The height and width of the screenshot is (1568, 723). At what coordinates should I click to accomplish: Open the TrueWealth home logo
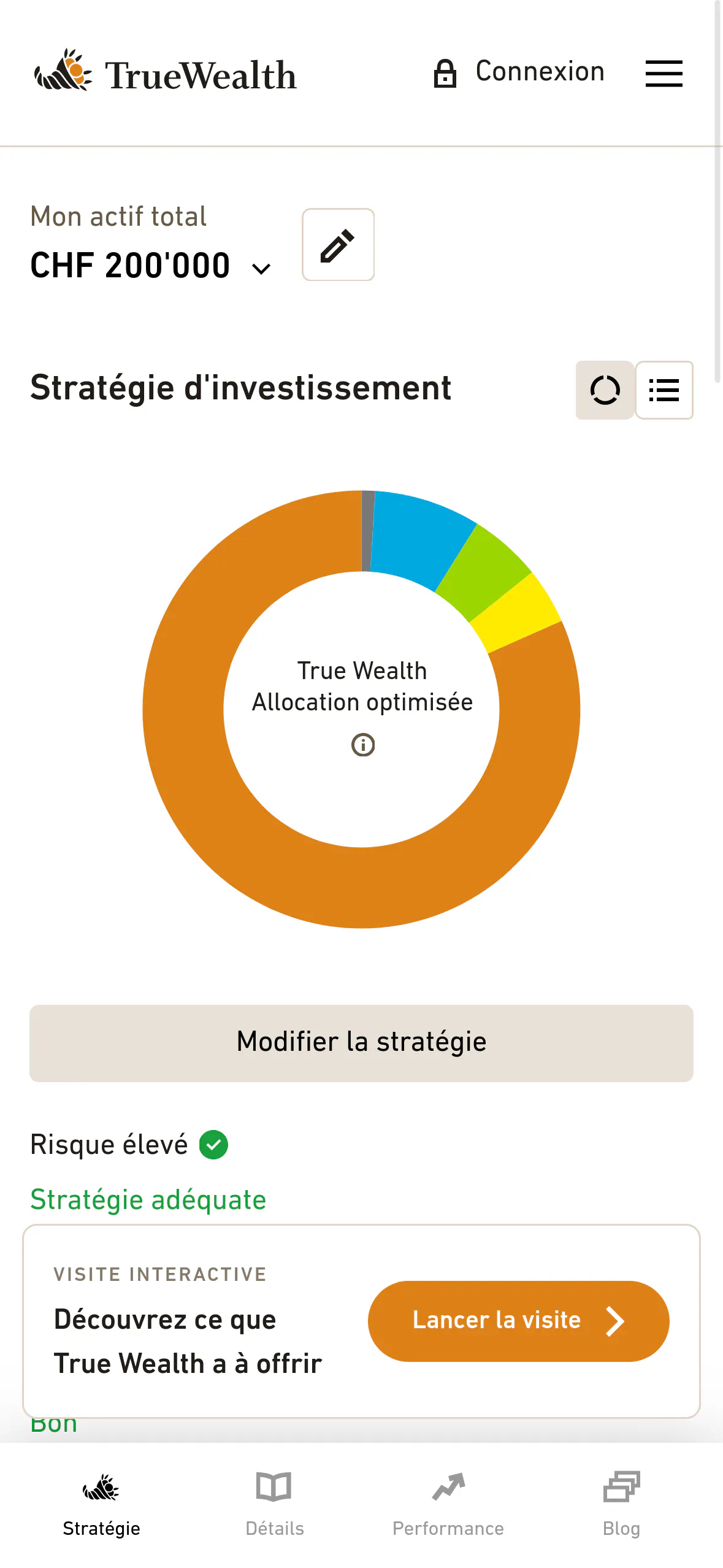click(165, 72)
